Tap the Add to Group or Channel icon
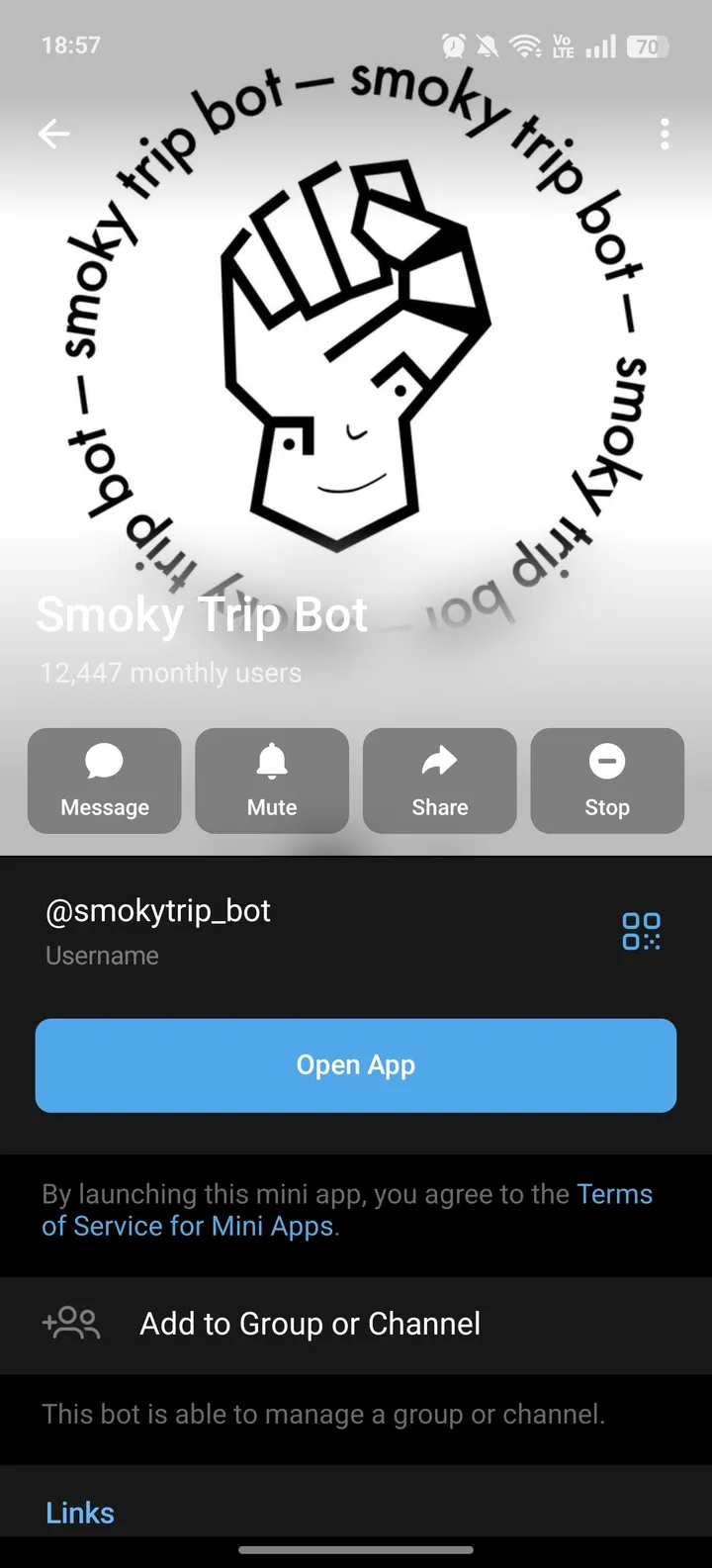This screenshot has width=712, height=1568. pos(70,1323)
